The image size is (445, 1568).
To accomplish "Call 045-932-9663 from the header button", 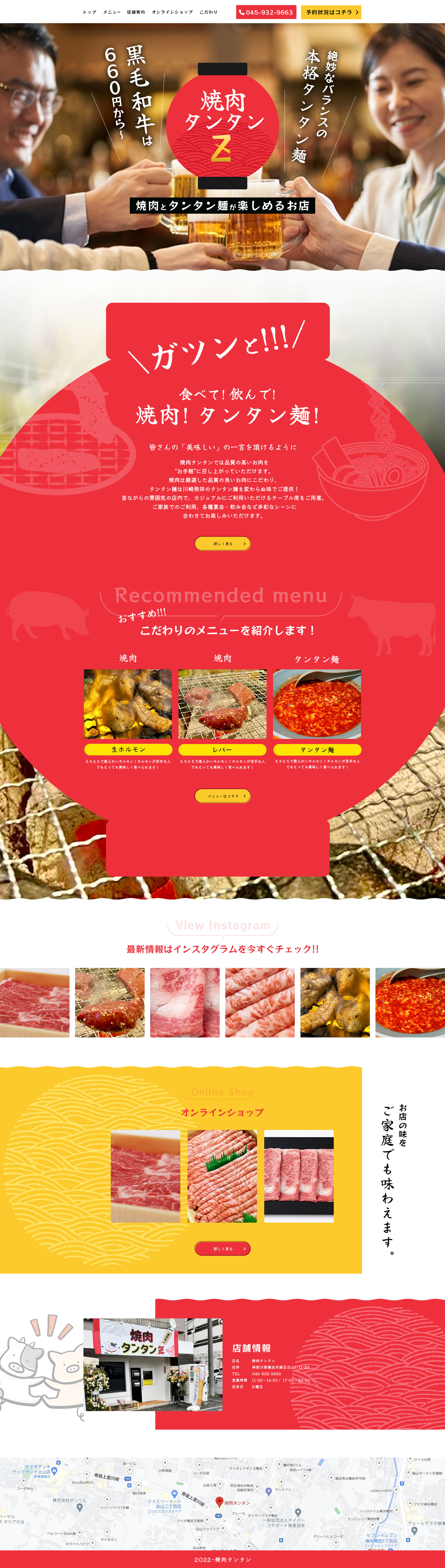I will click(x=266, y=12).
